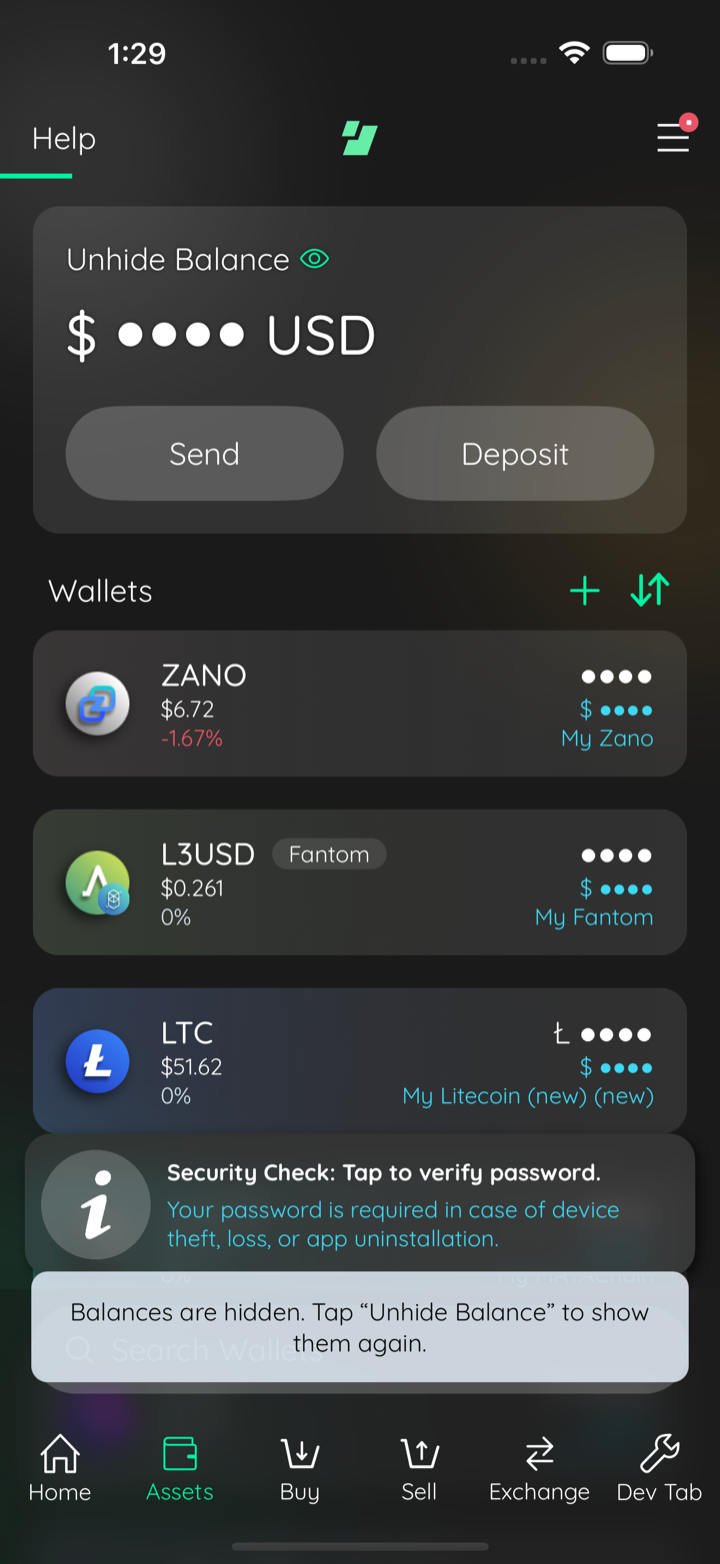Viewport: 720px width, 1564px height.
Task: Tap the Help link
Action: 63,138
